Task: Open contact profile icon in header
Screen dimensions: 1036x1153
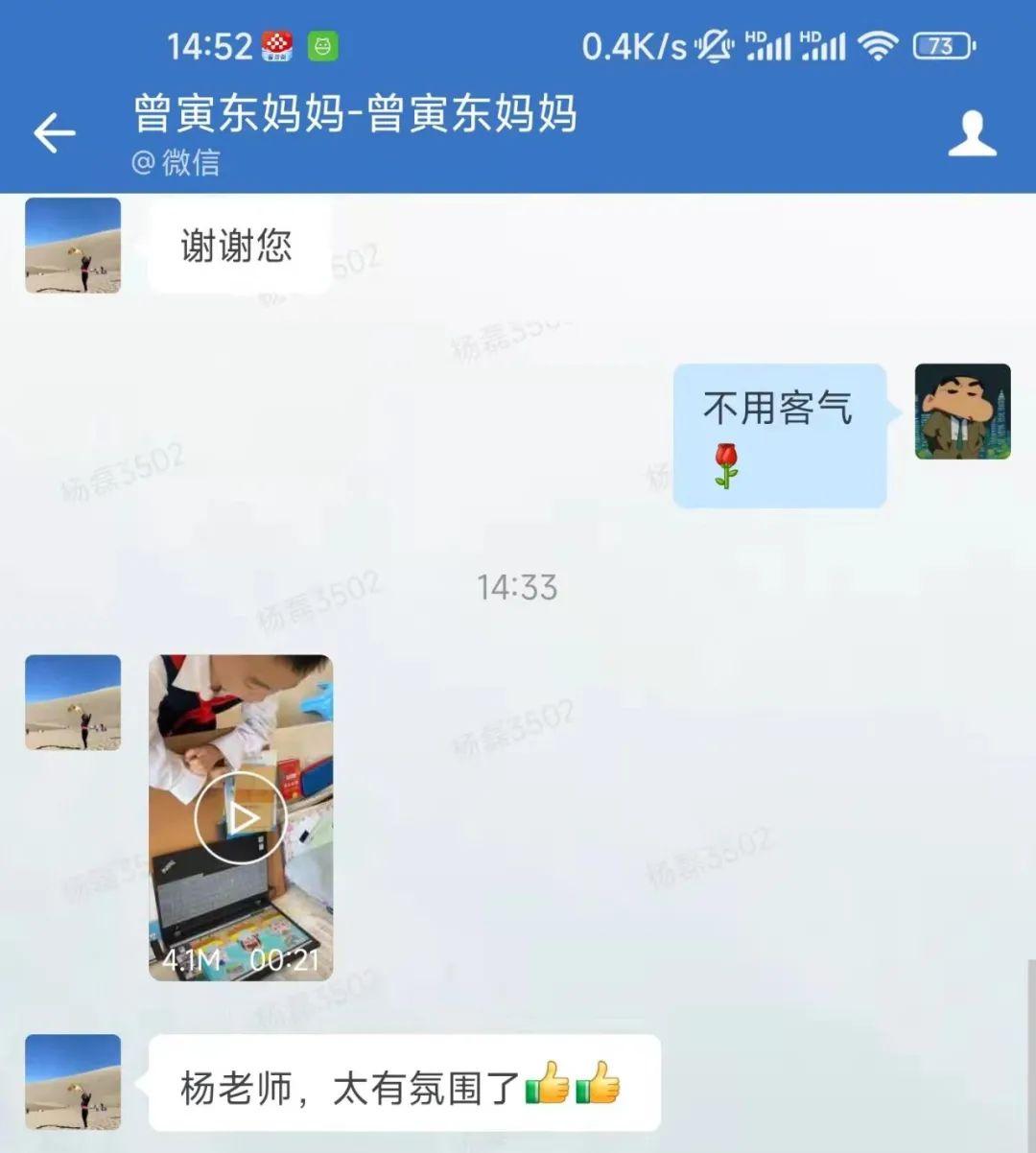Action: click(x=972, y=133)
